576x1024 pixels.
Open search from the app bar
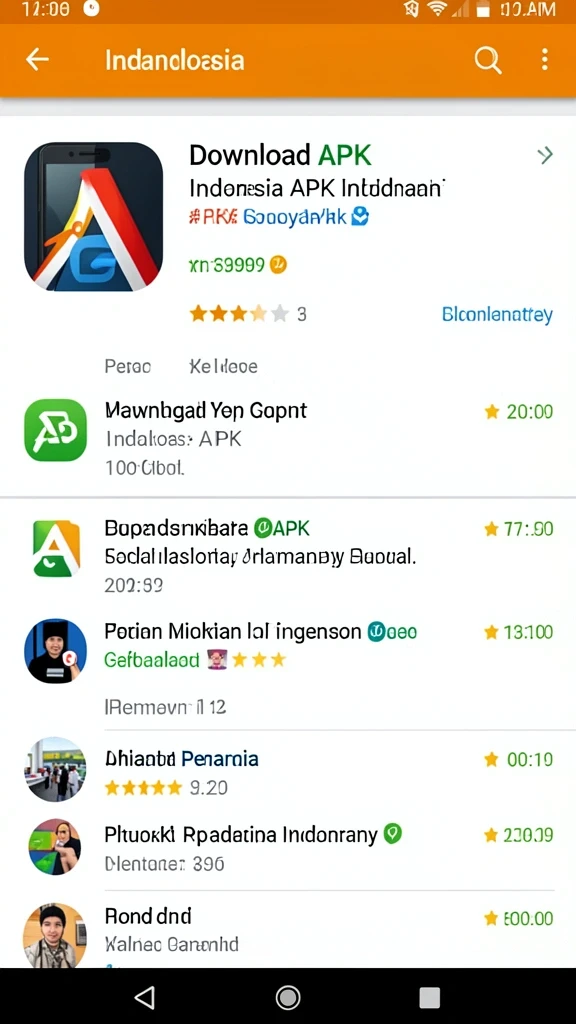(487, 61)
